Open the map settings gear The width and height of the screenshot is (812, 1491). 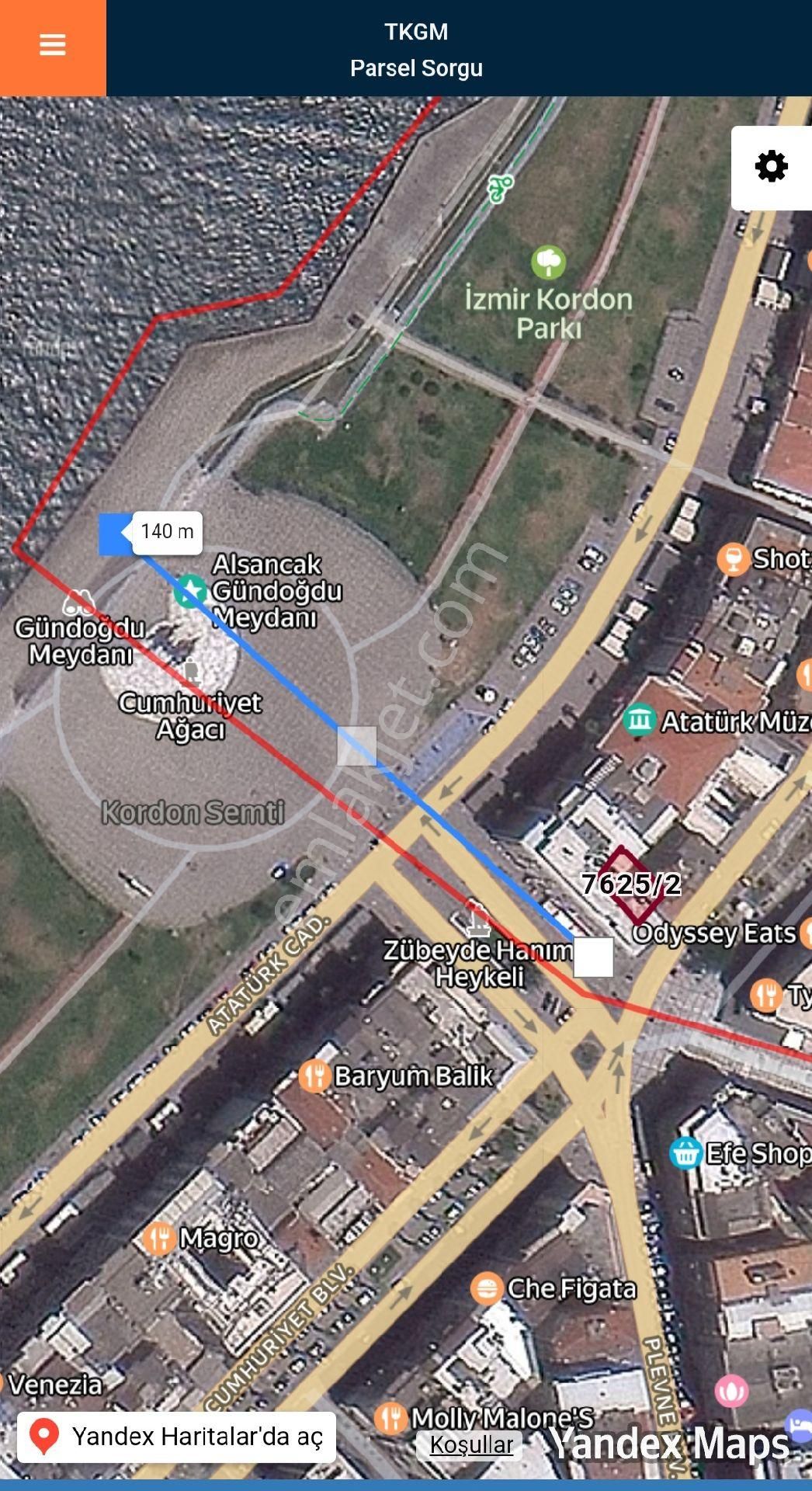[x=771, y=167]
